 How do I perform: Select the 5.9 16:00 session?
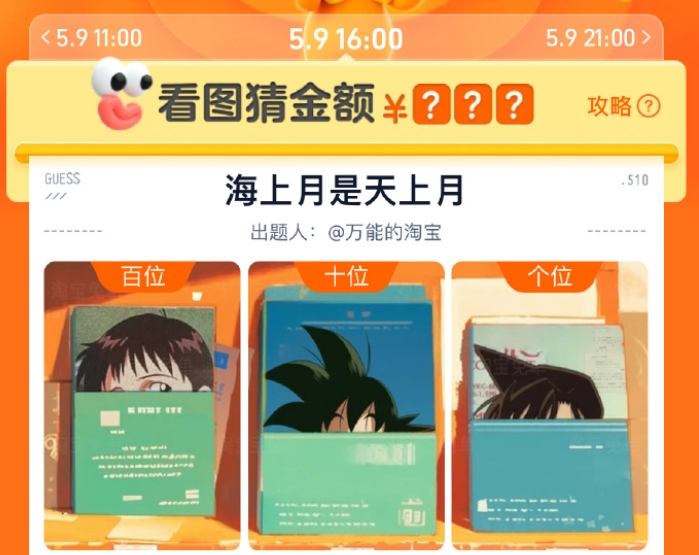click(x=346, y=40)
